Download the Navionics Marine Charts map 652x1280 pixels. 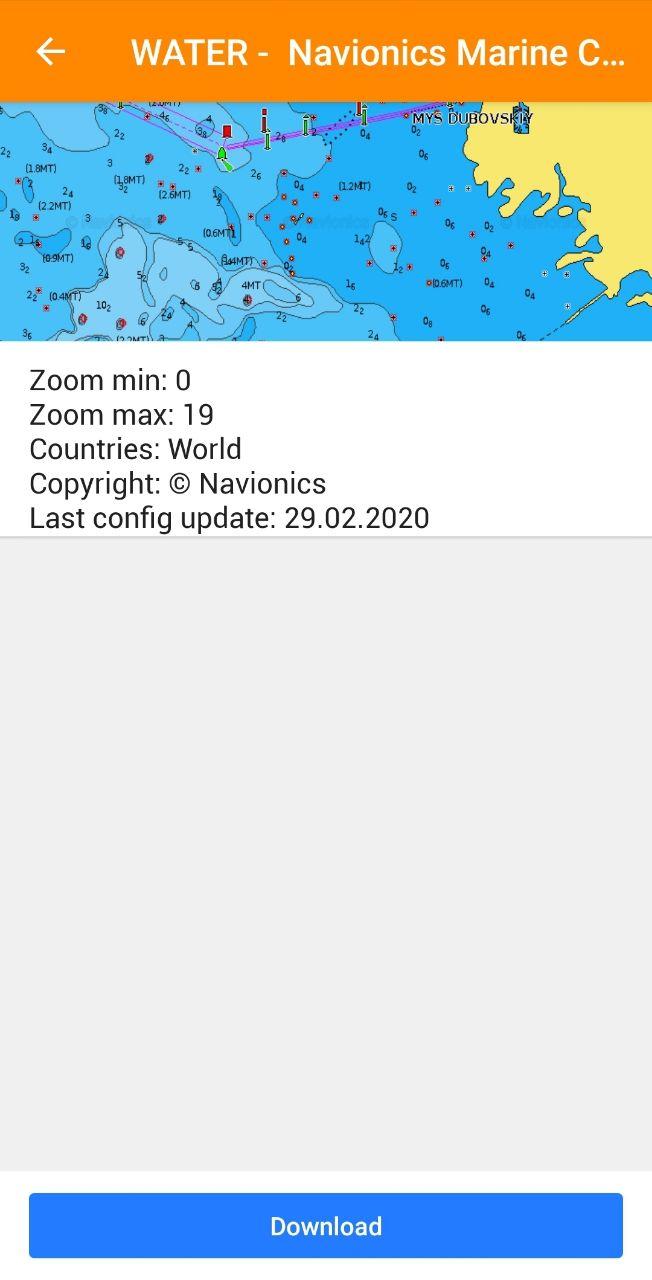pyautogui.click(x=326, y=1226)
